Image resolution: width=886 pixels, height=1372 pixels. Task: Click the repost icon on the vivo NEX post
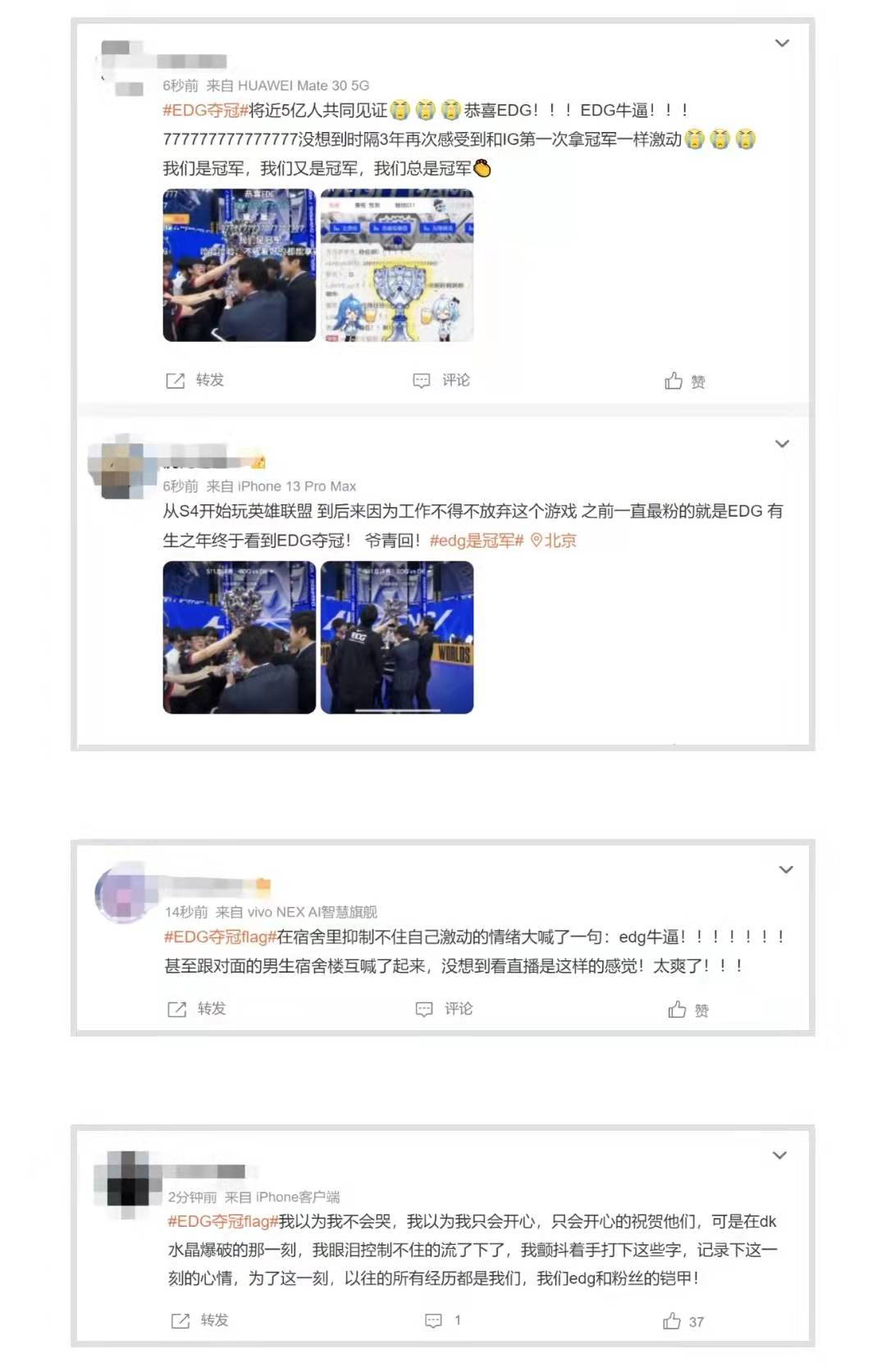point(176,1009)
